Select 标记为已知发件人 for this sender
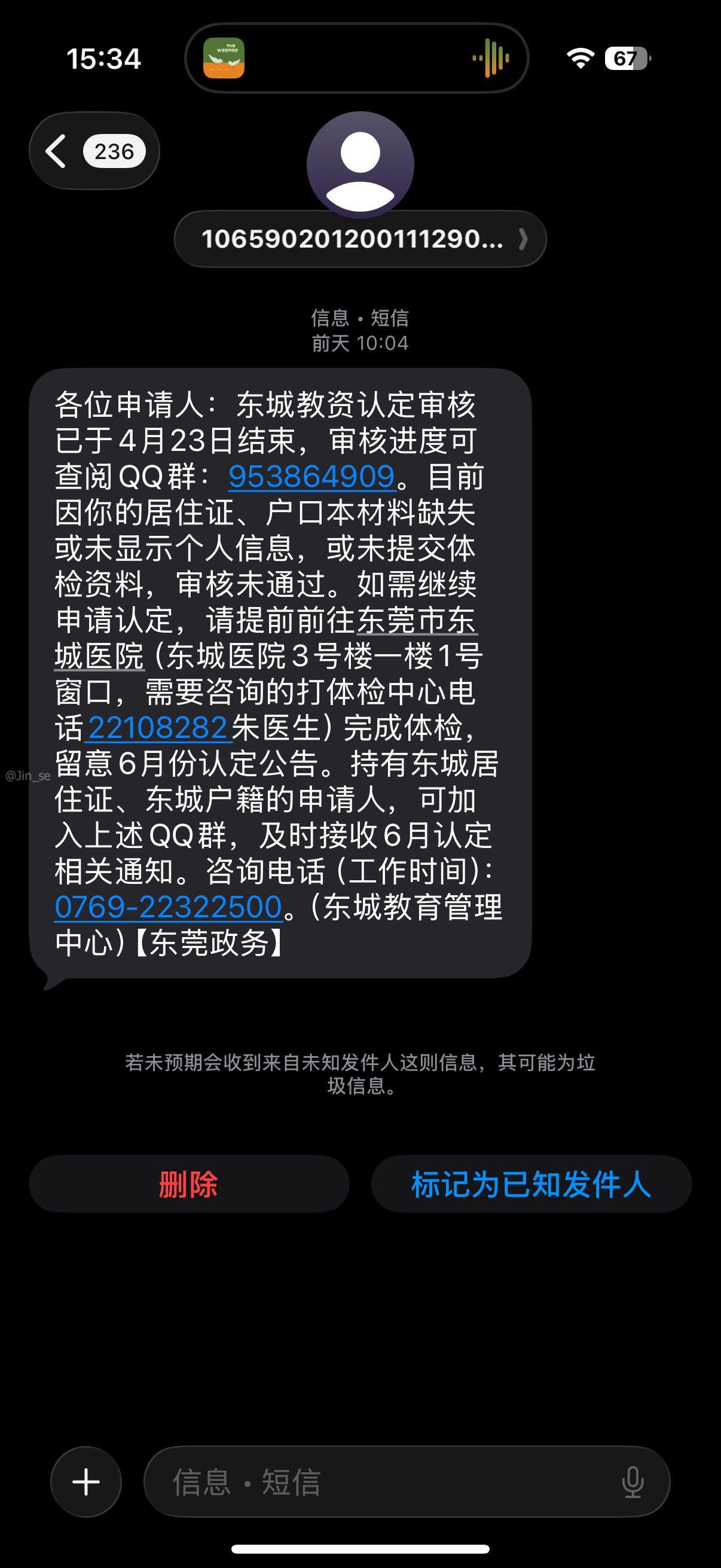The width and height of the screenshot is (721, 1568). (531, 1184)
